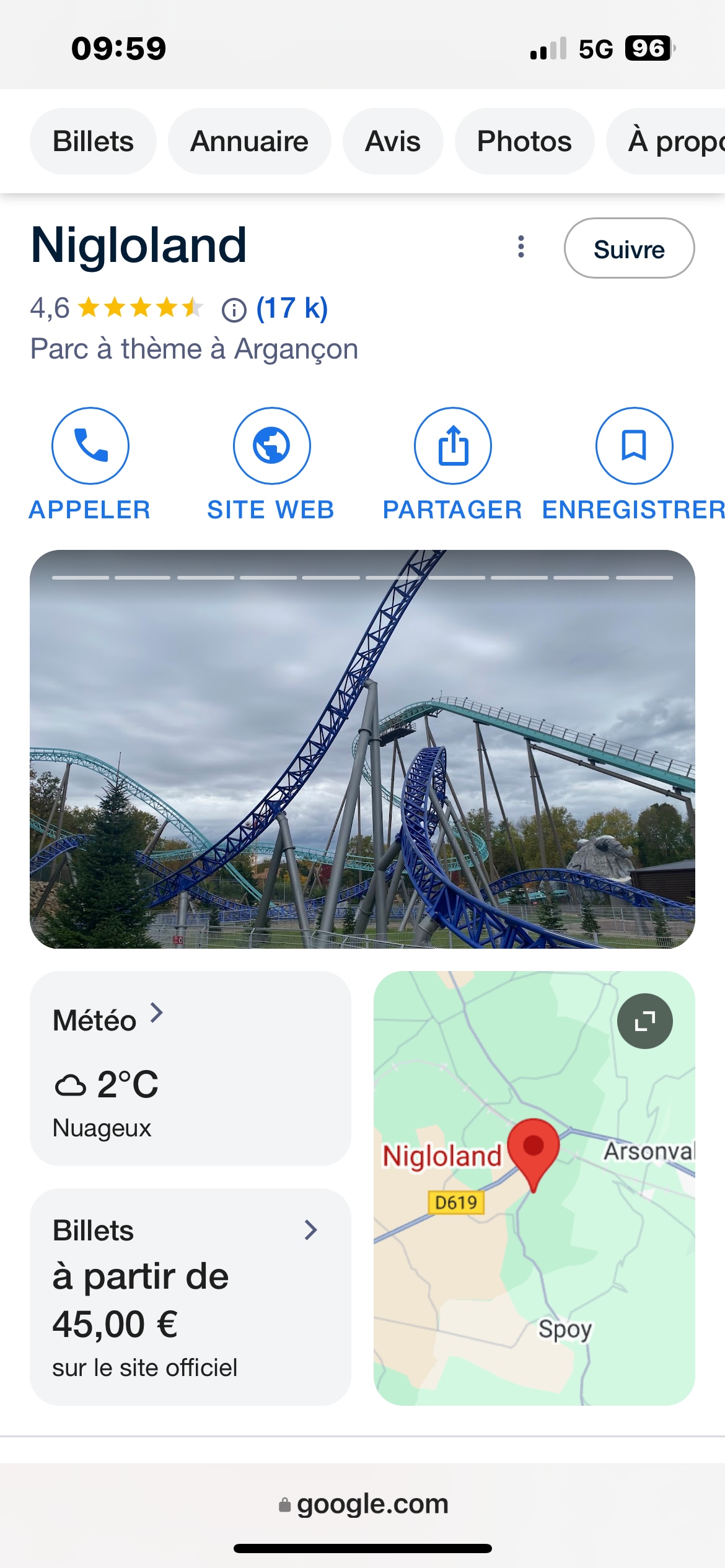Switch to the Avis tab
The height and width of the screenshot is (1568, 725).
click(393, 141)
